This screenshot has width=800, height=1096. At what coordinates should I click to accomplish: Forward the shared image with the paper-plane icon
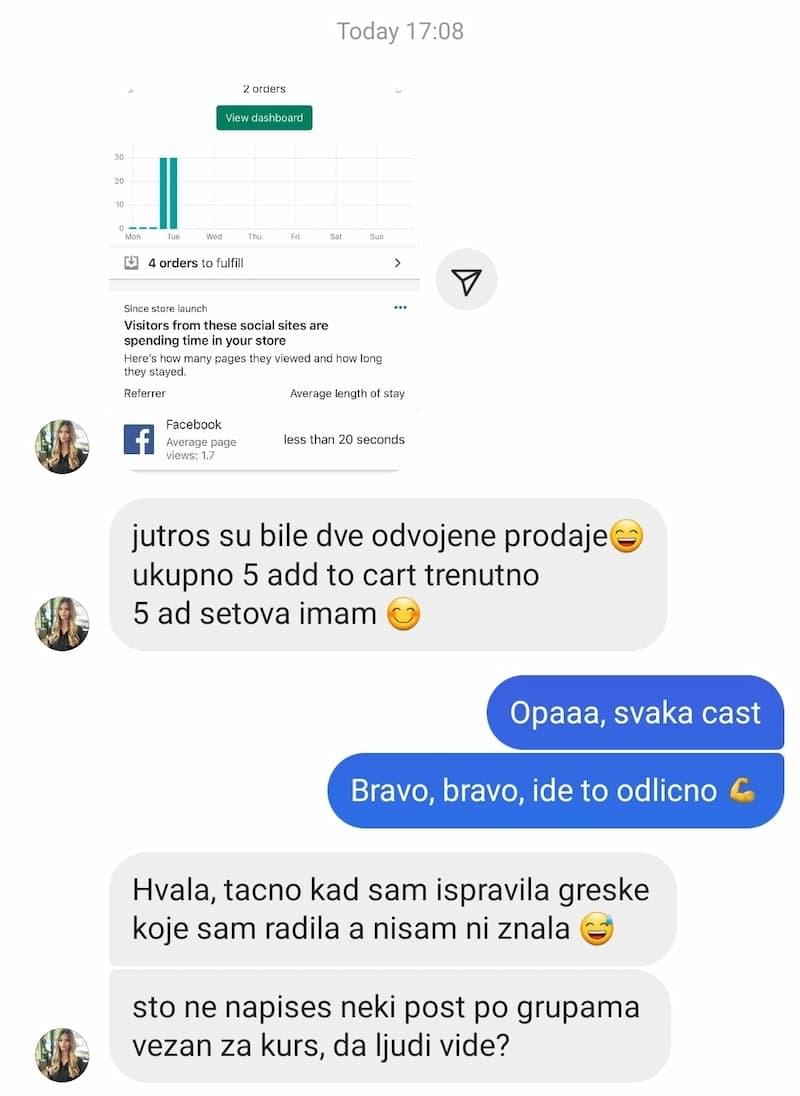pos(466,280)
